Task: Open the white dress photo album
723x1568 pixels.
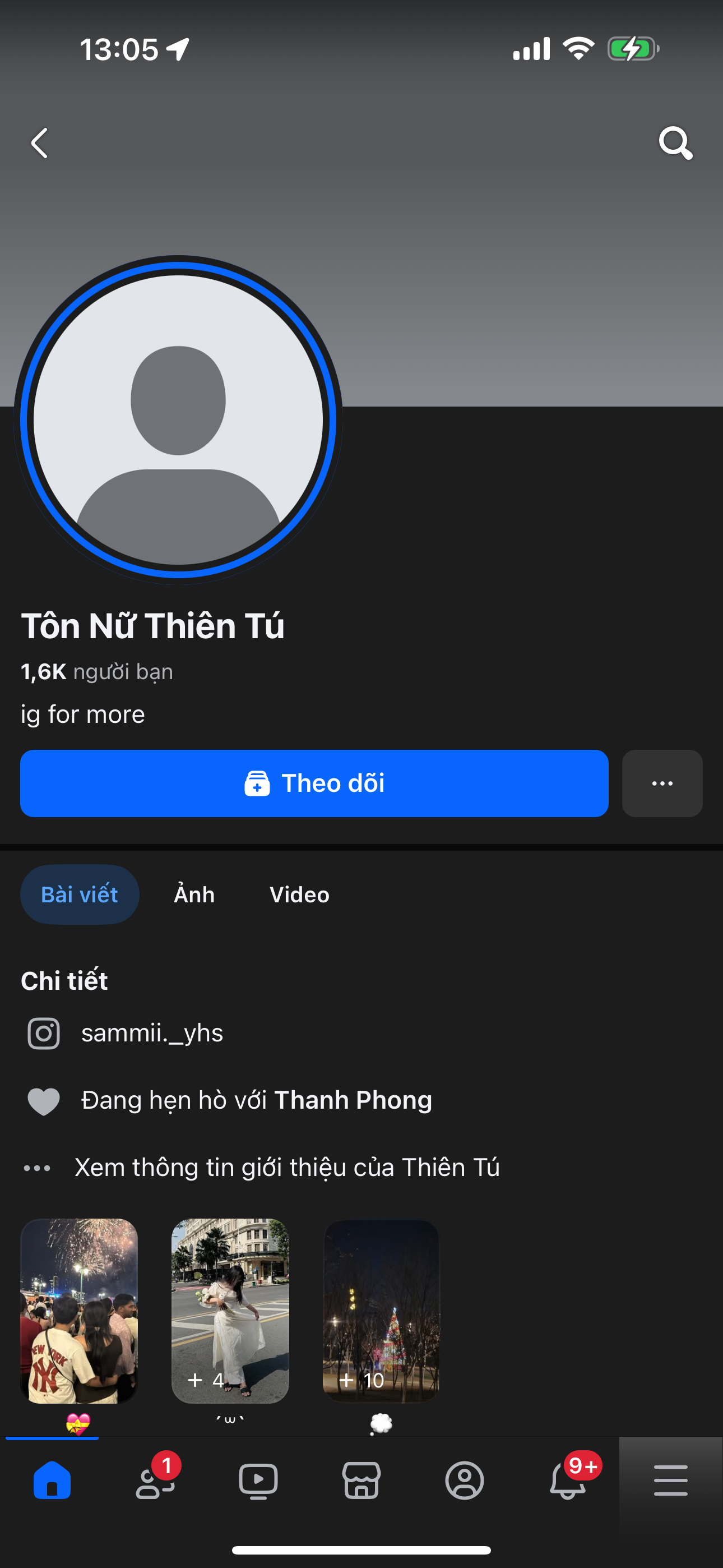Action: [x=230, y=1311]
